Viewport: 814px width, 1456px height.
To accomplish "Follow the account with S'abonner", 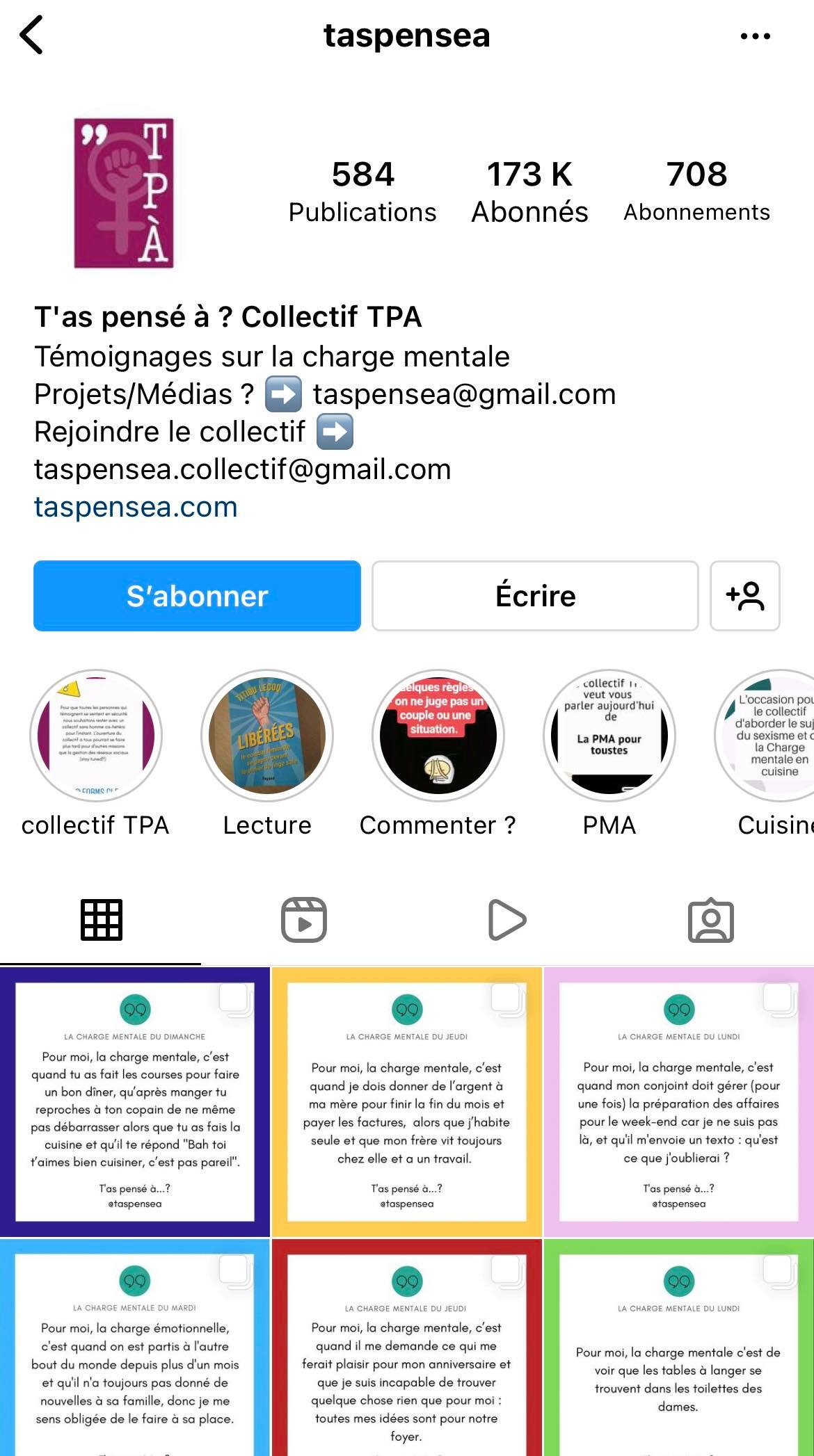I will (197, 596).
